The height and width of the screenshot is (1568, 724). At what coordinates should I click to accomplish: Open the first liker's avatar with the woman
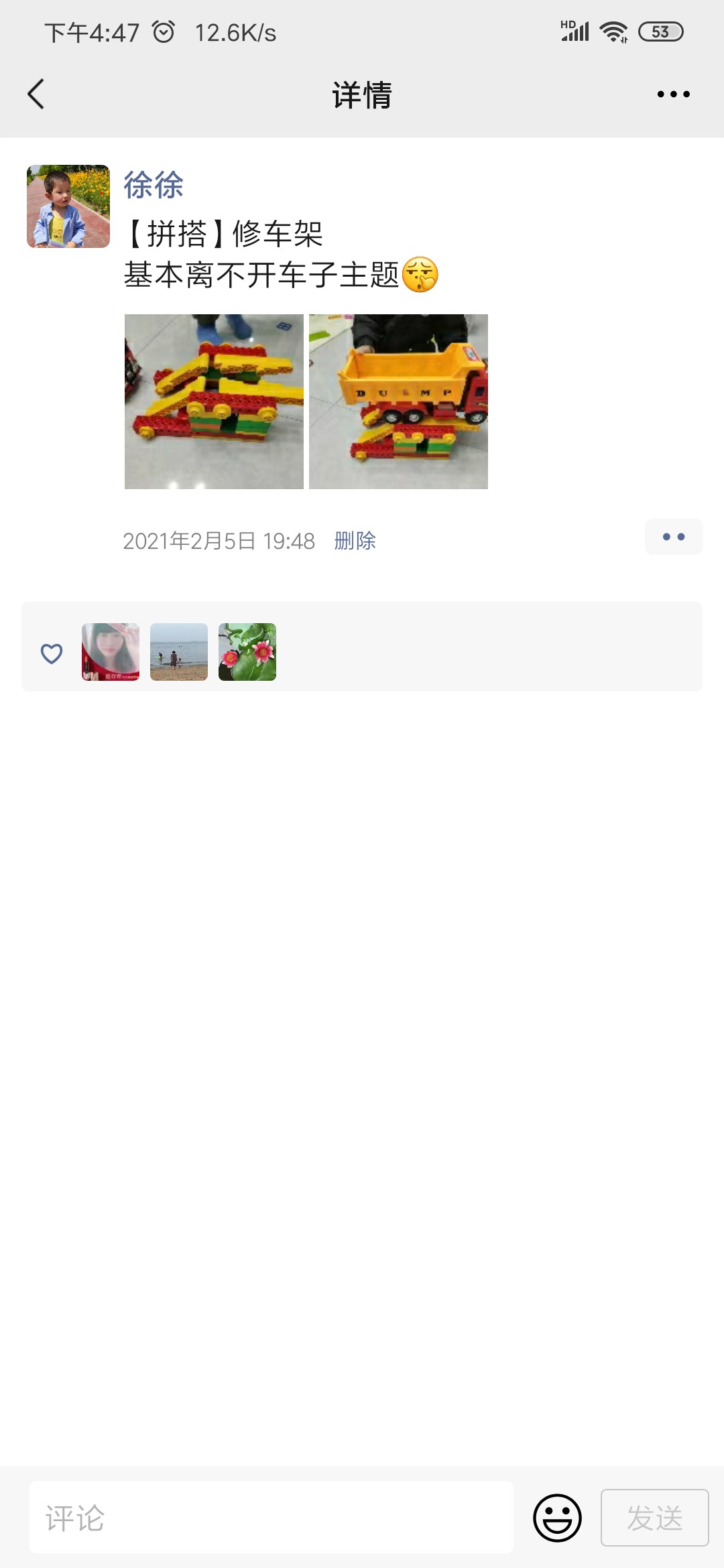[x=111, y=652]
